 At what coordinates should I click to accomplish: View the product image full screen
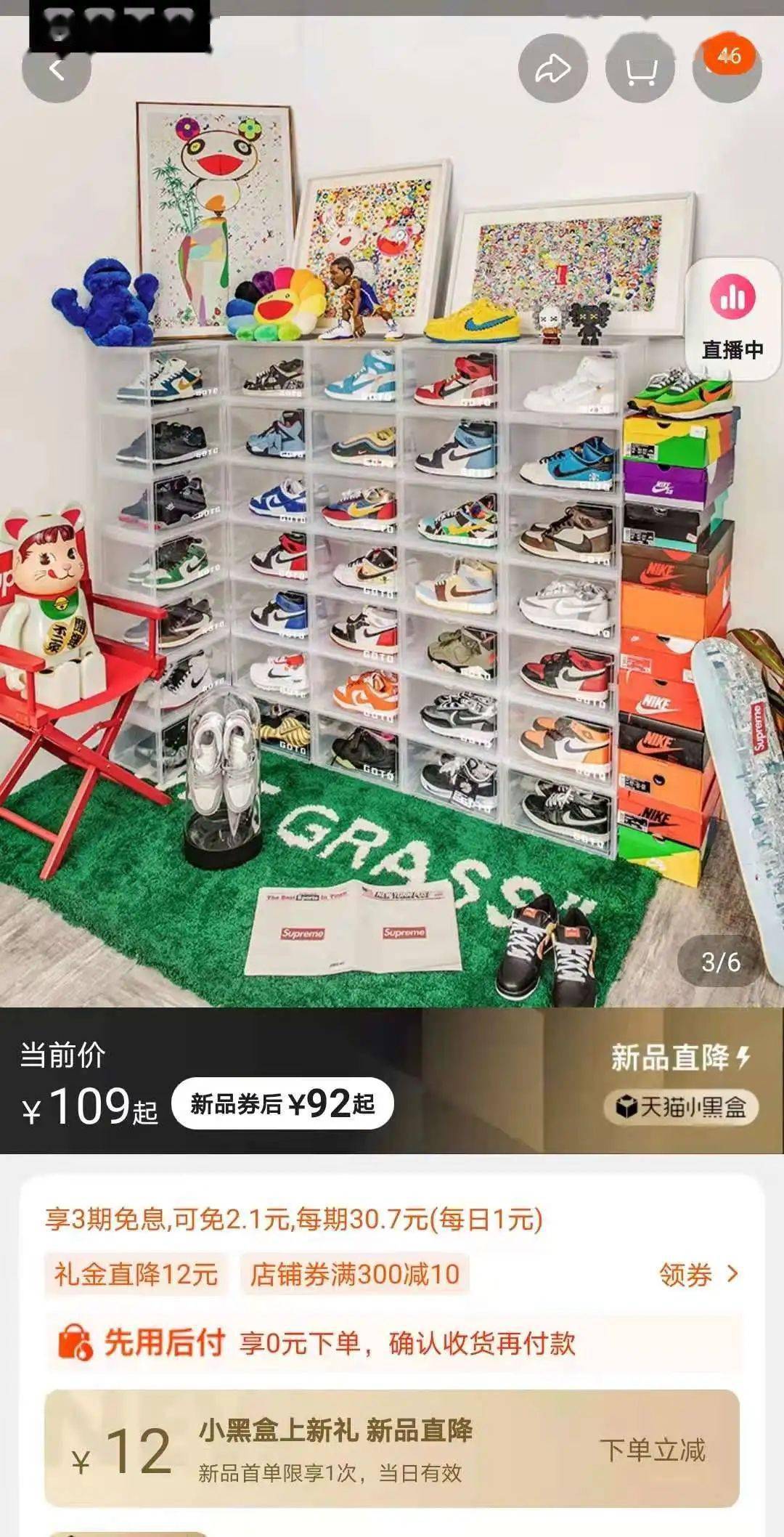(392, 581)
